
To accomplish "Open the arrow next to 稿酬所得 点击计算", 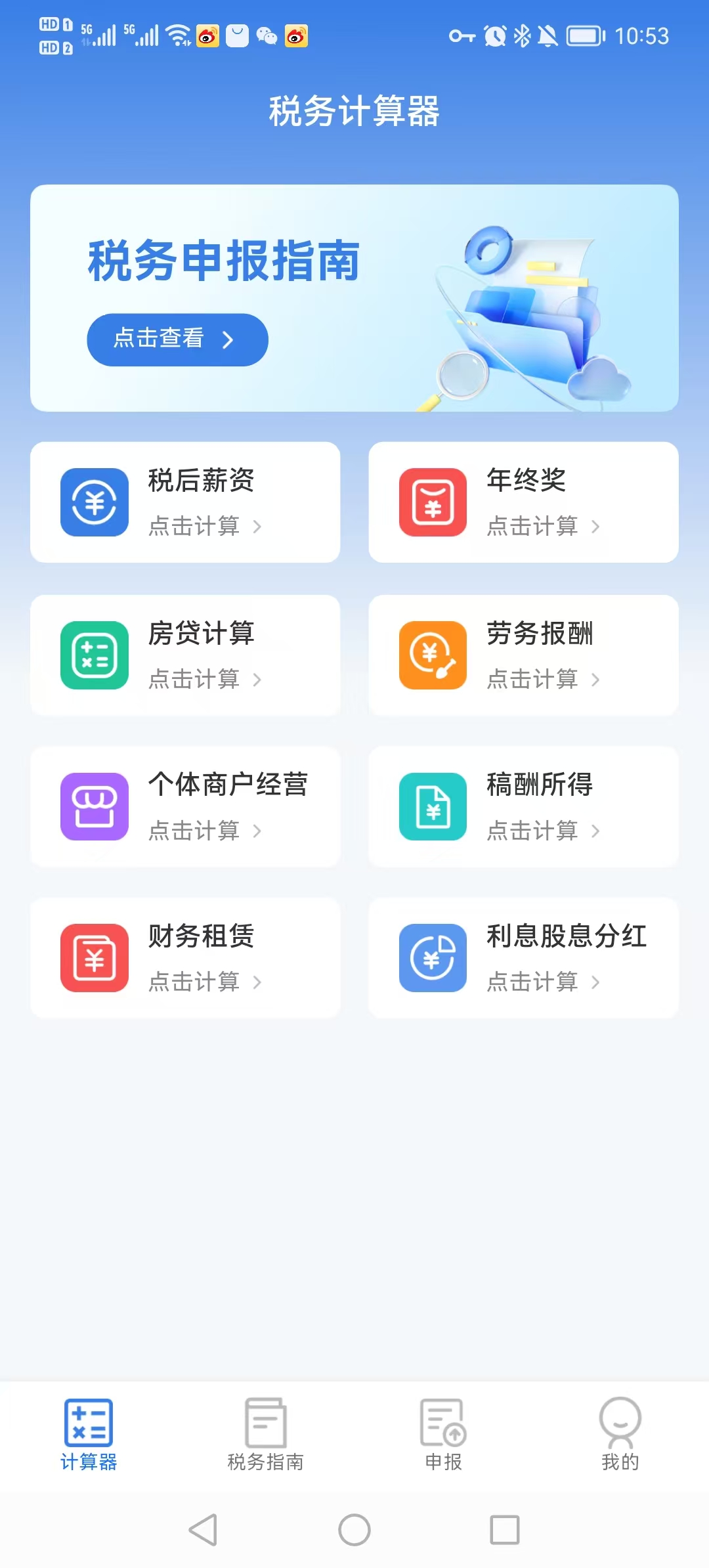I will pyautogui.click(x=595, y=830).
